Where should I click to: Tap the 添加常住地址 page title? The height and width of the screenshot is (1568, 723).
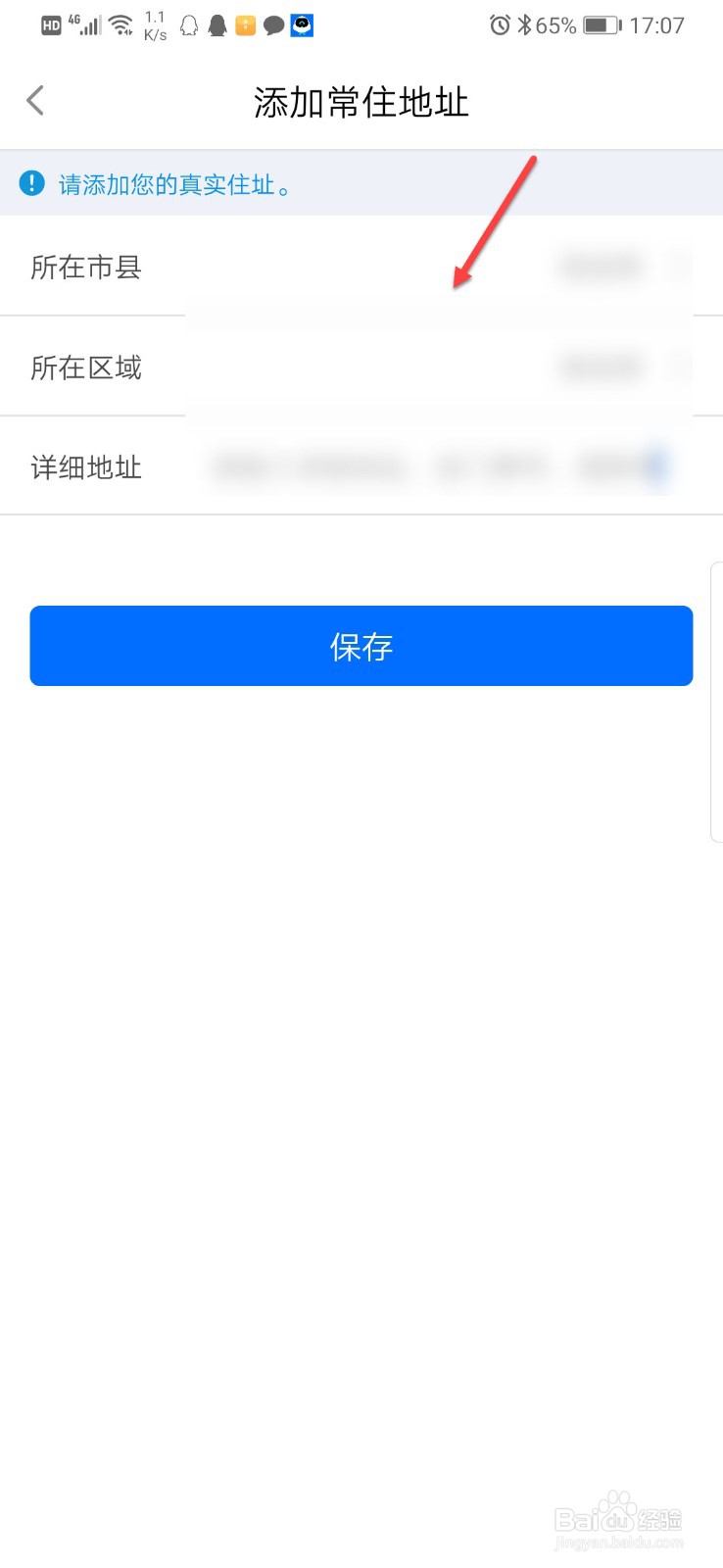pos(361,101)
